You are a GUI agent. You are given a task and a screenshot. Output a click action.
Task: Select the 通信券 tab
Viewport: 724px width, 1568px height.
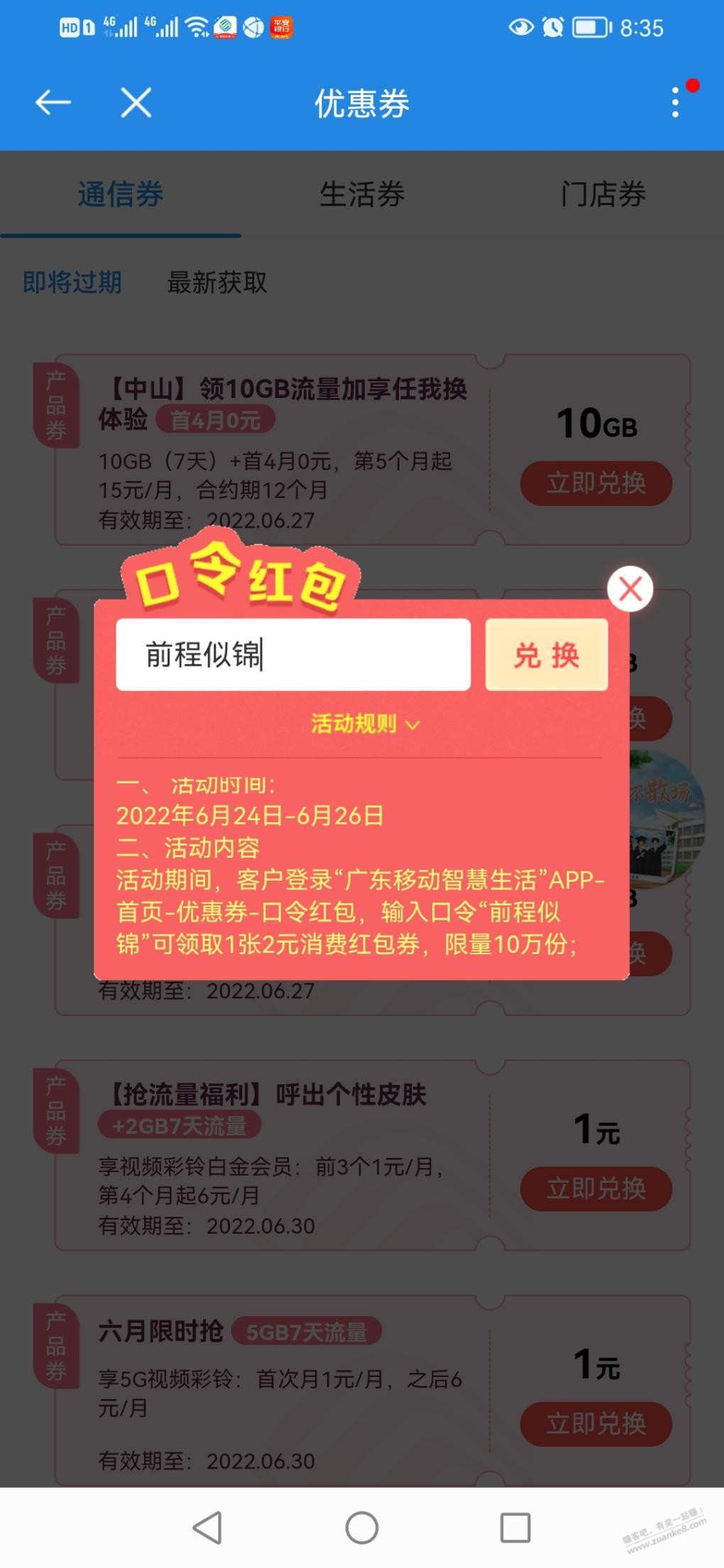pyautogui.click(x=121, y=194)
